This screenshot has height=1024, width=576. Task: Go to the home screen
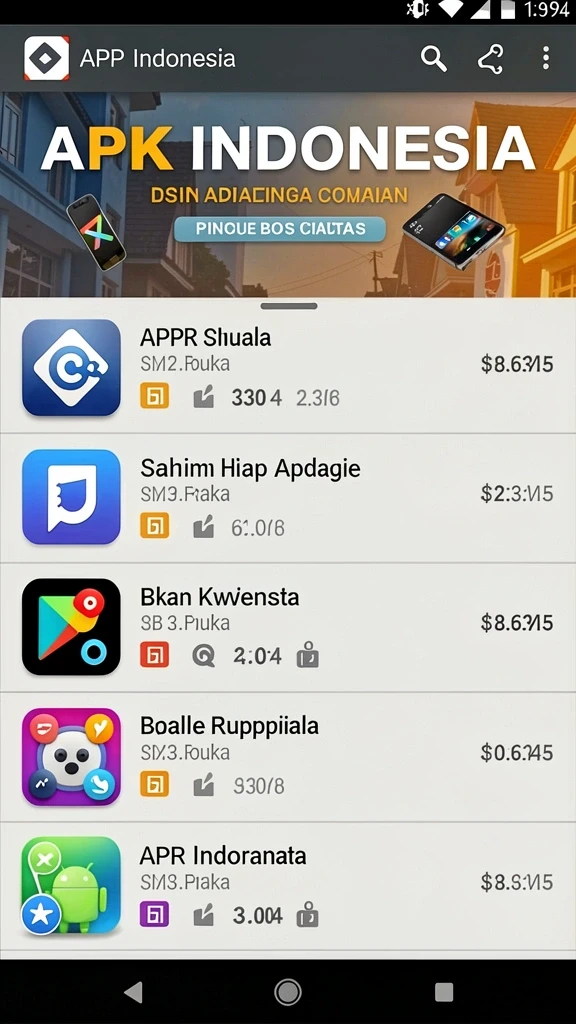(x=288, y=993)
